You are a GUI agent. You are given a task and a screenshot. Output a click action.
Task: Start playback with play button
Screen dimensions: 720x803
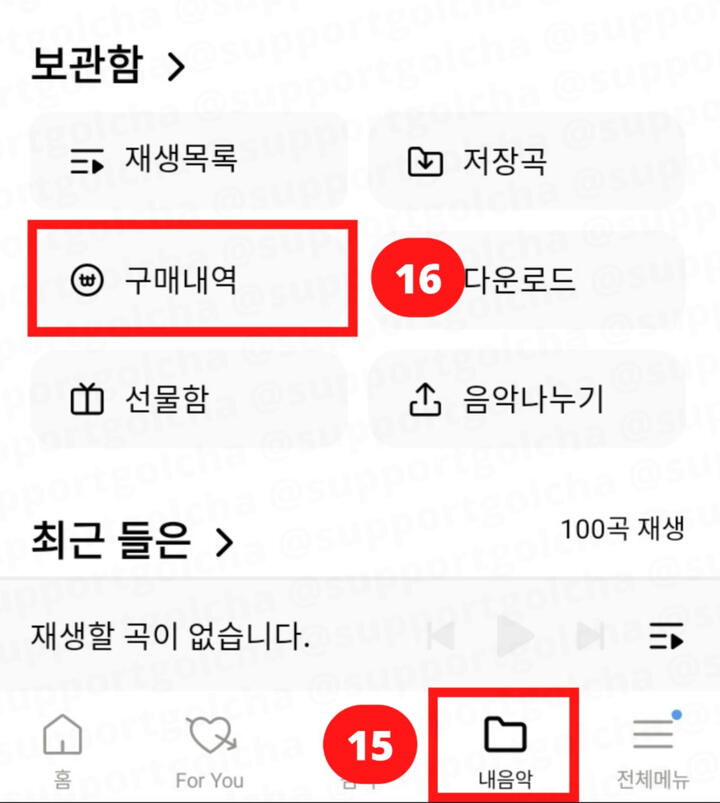pyautogui.click(x=516, y=635)
